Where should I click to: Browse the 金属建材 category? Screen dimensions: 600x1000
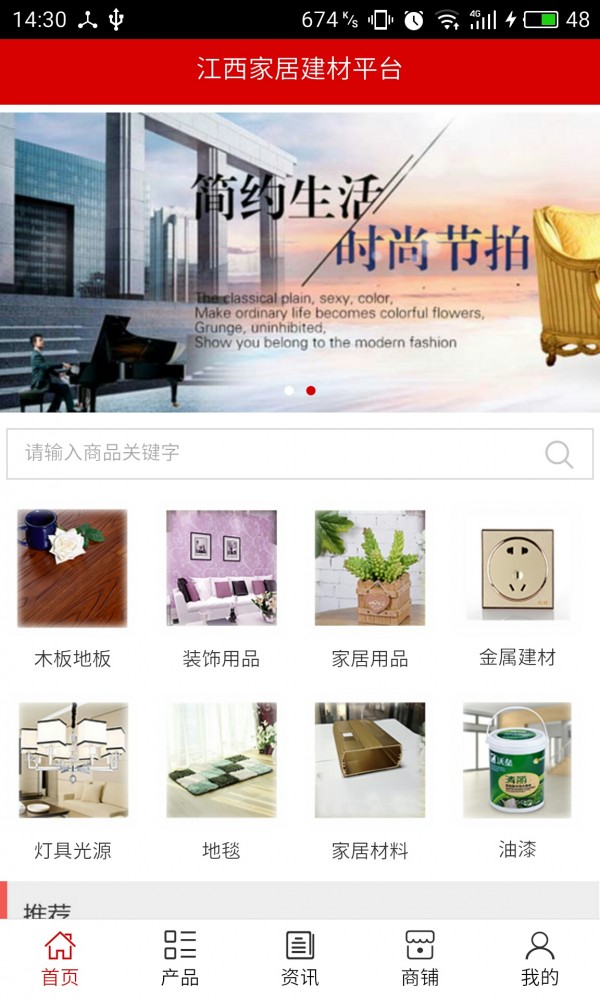(517, 587)
